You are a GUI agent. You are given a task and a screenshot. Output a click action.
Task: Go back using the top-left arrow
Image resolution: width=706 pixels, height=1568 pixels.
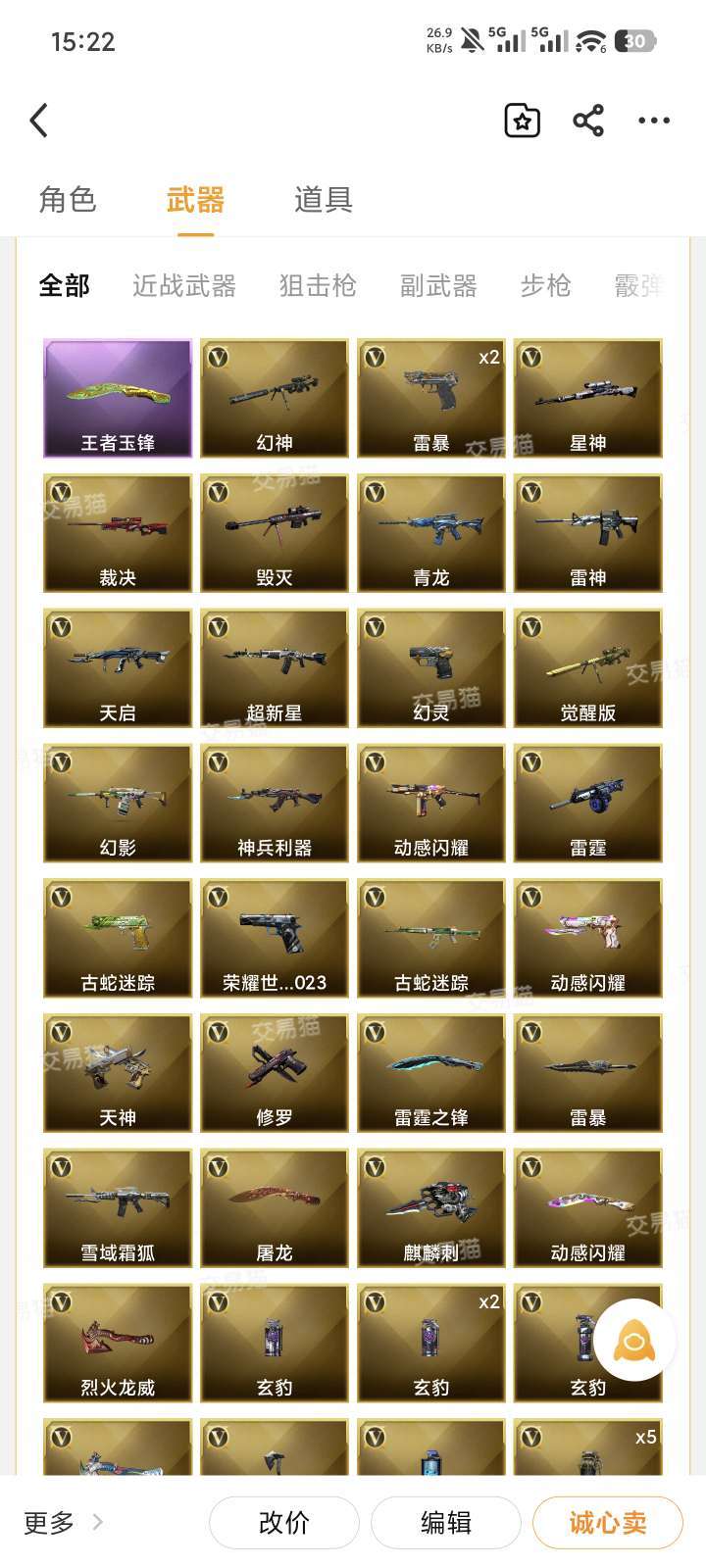(39, 121)
